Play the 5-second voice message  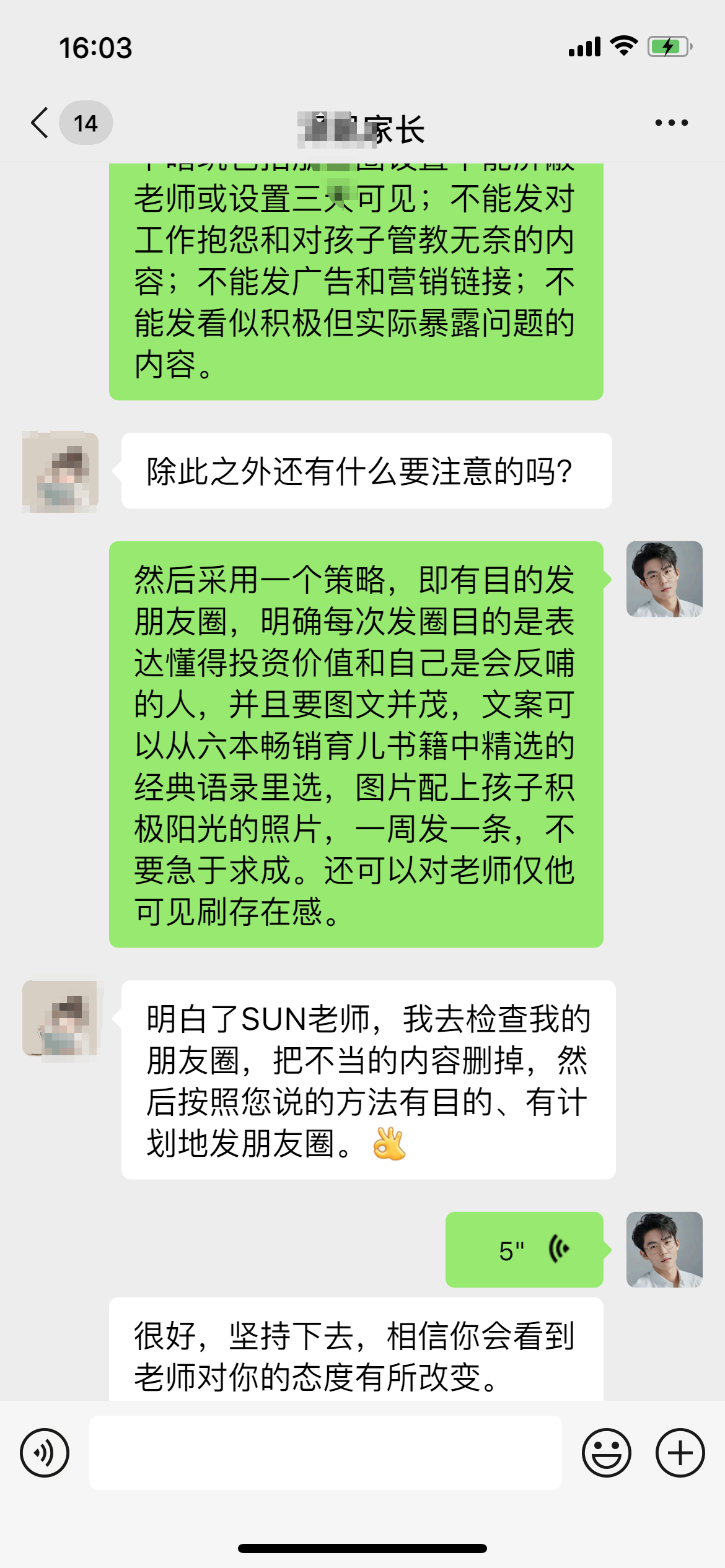pyautogui.click(x=524, y=1250)
